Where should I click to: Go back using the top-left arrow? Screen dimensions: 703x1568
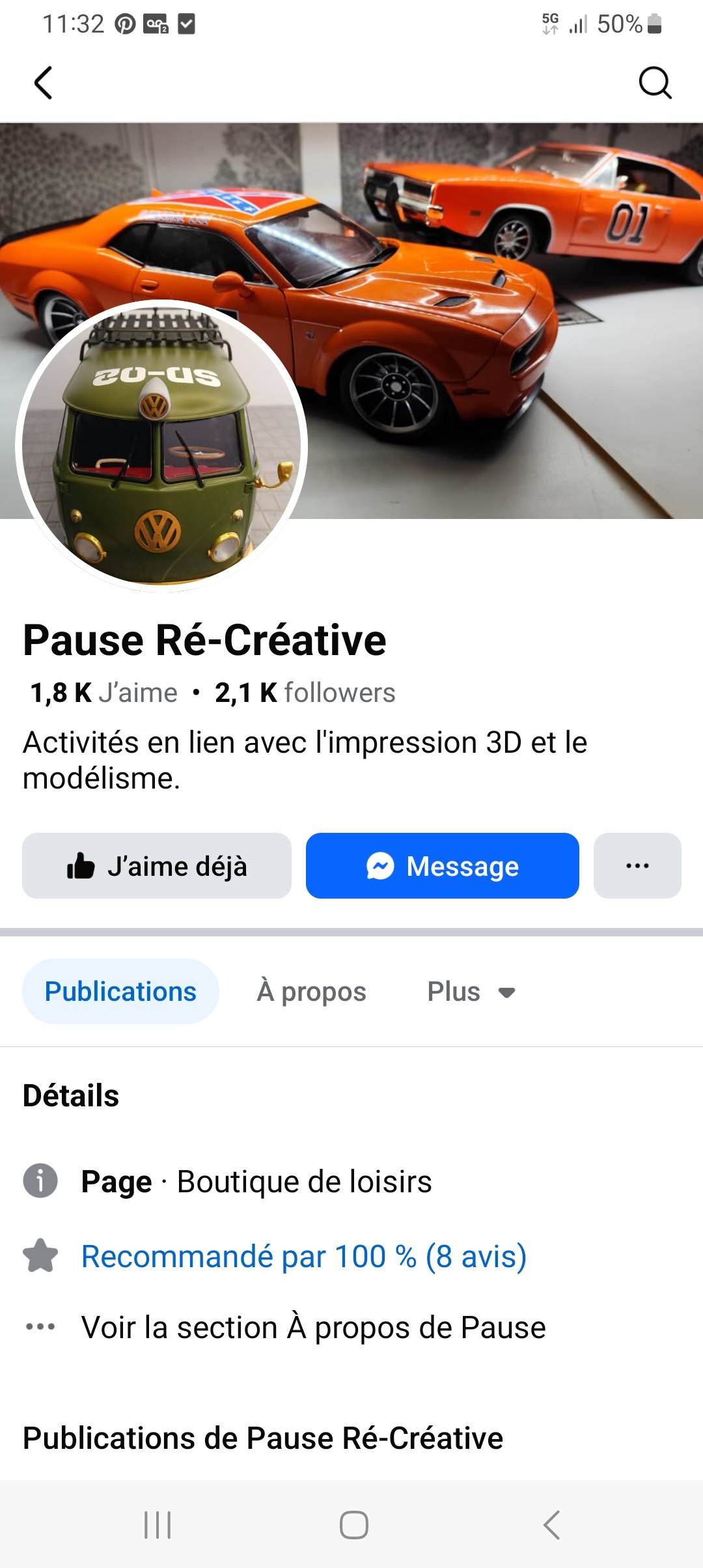(x=43, y=83)
